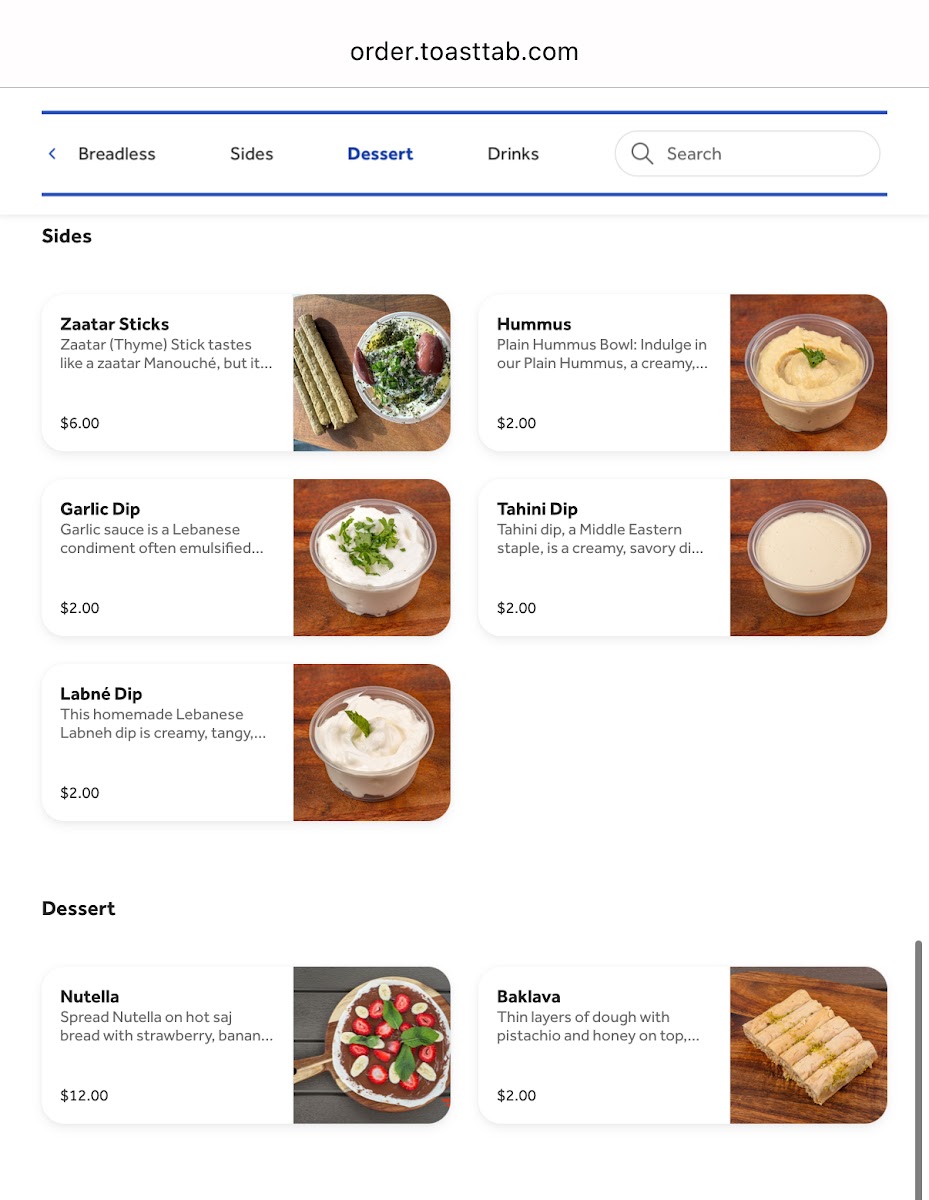Viewport: 929px width, 1200px height.
Task: Choose the Baklava dessert card
Action: pos(682,1045)
